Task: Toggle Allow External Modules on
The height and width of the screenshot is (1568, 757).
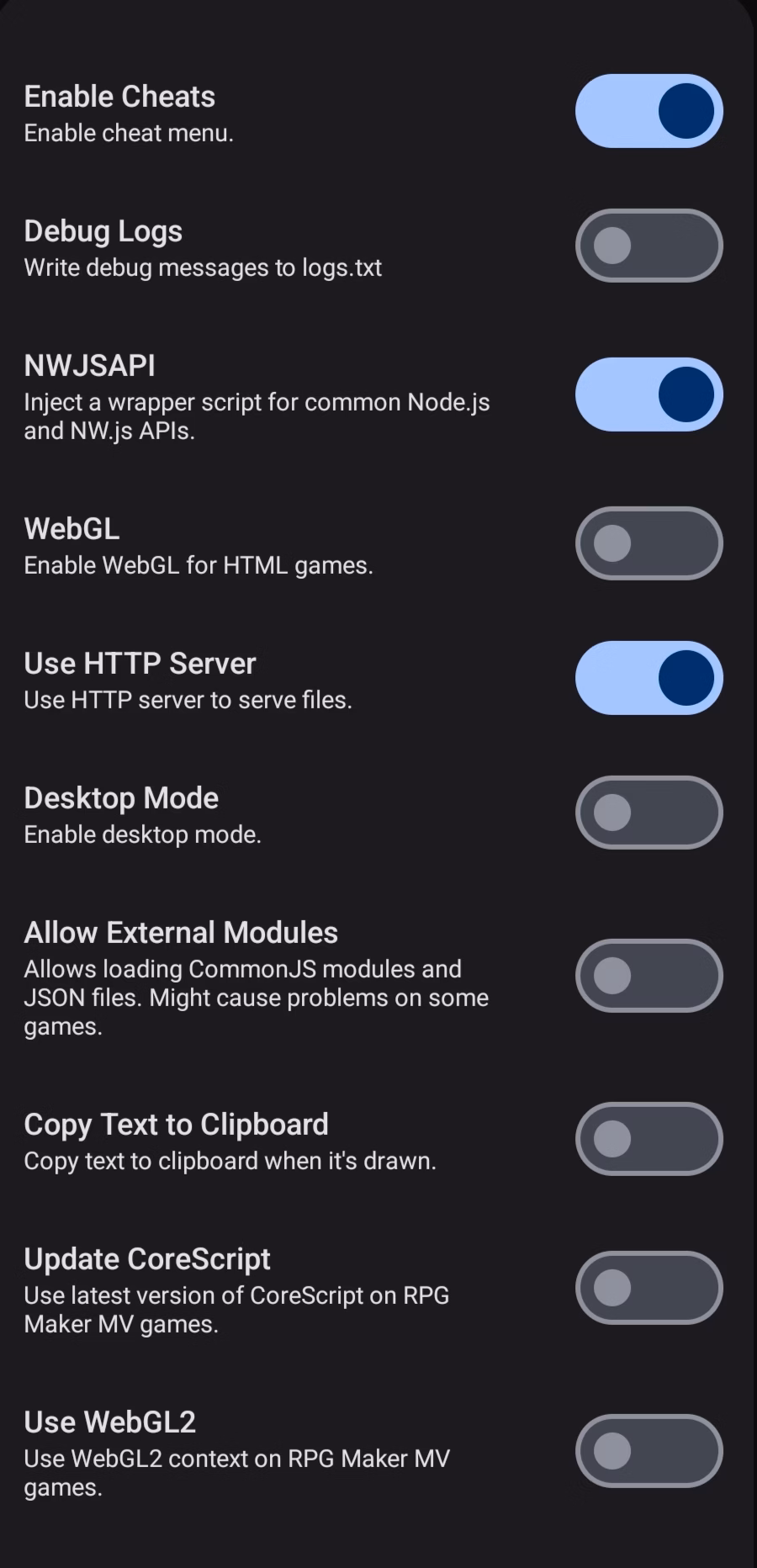Action: click(x=648, y=976)
